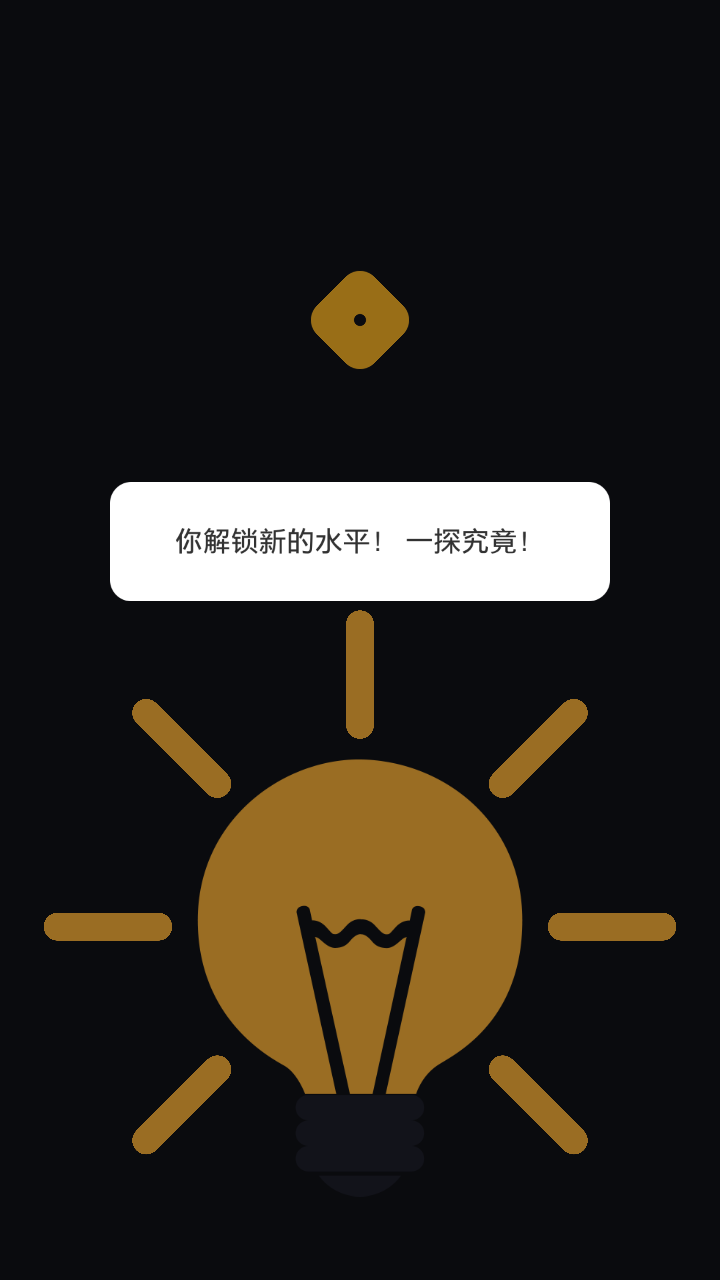Tap the upper-left diagonal light ray
The width and height of the screenshot is (720, 1280).
(x=180, y=745)
